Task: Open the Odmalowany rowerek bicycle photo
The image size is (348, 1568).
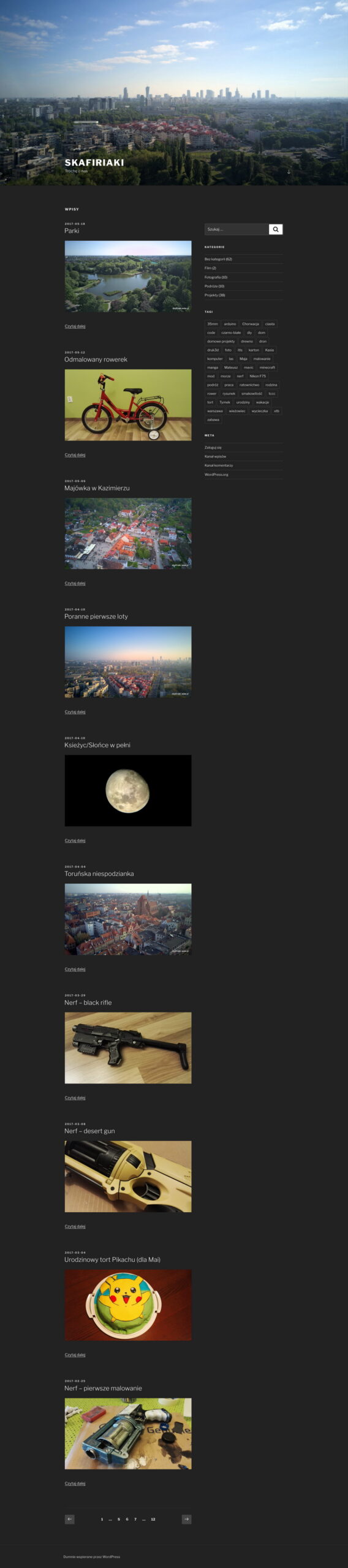Action: [x=128, y=405]
